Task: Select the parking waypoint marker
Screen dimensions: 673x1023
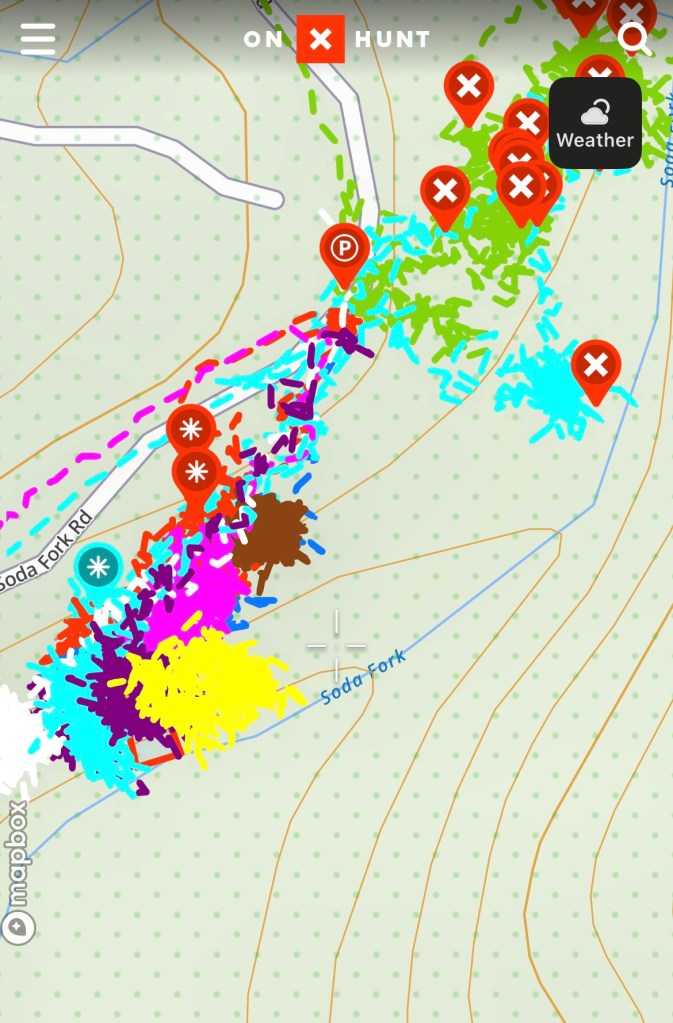Action: [x=344, y=247]
